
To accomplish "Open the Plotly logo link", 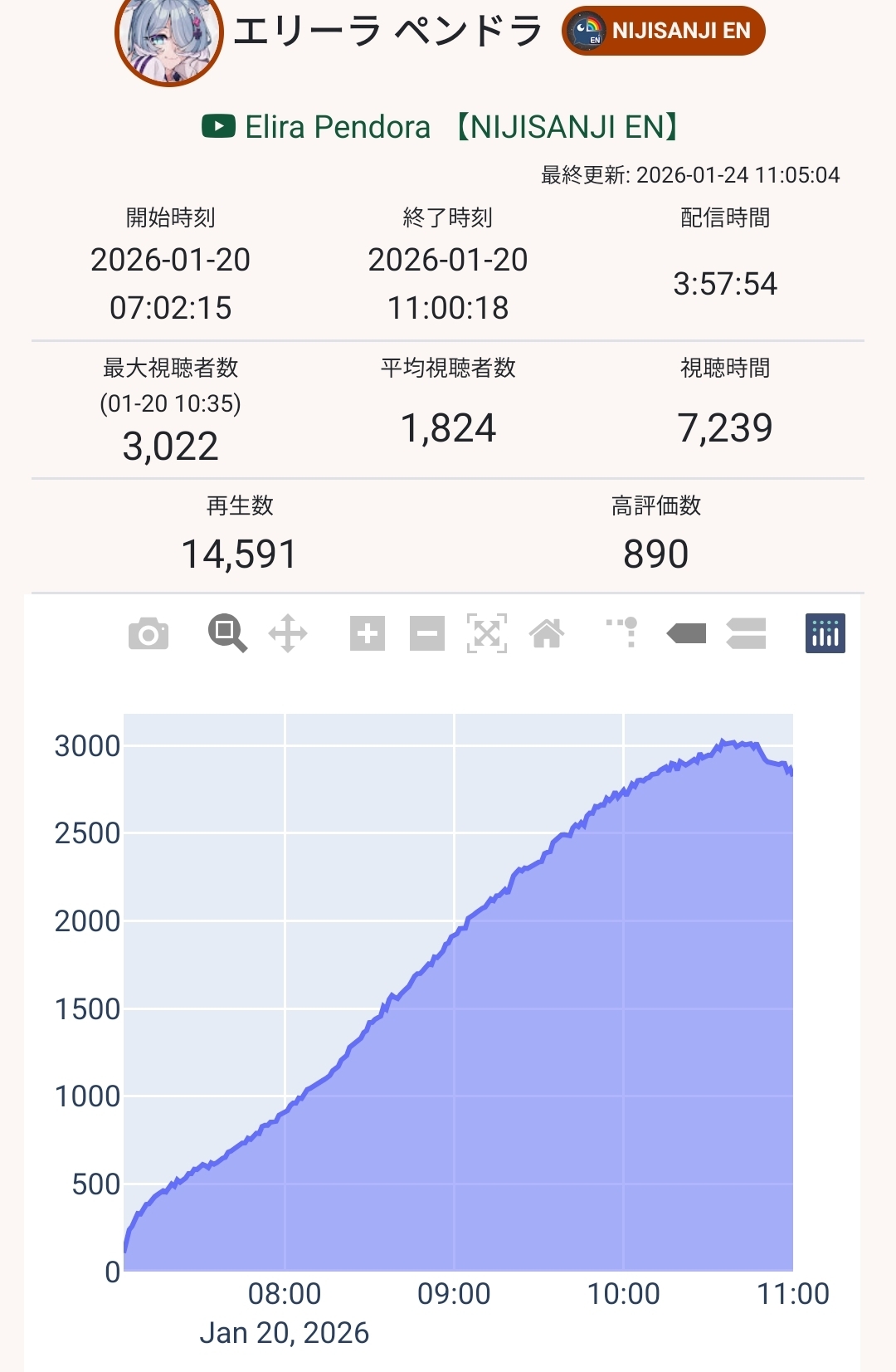I will click(825, 634).
